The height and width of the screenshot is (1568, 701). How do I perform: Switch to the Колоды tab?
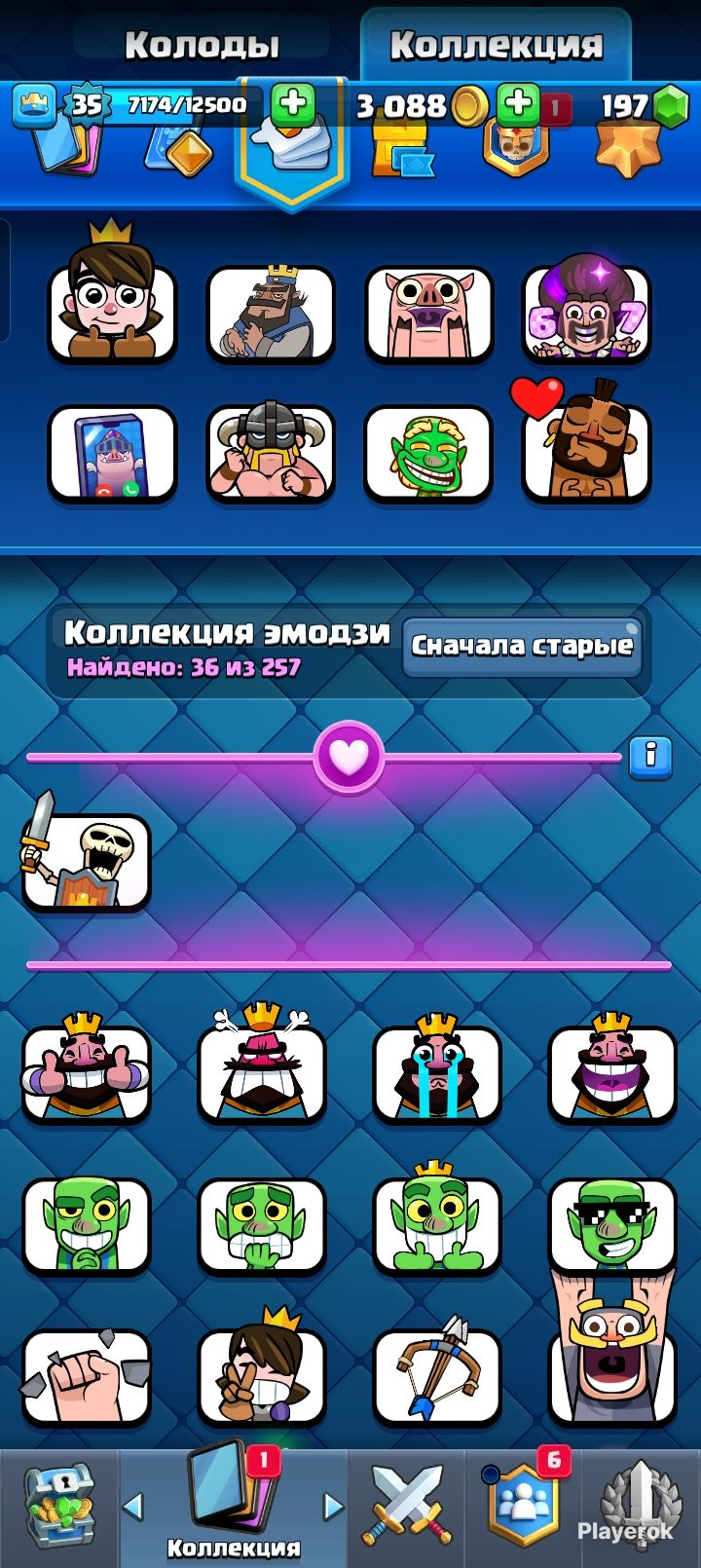pos(202,45)
